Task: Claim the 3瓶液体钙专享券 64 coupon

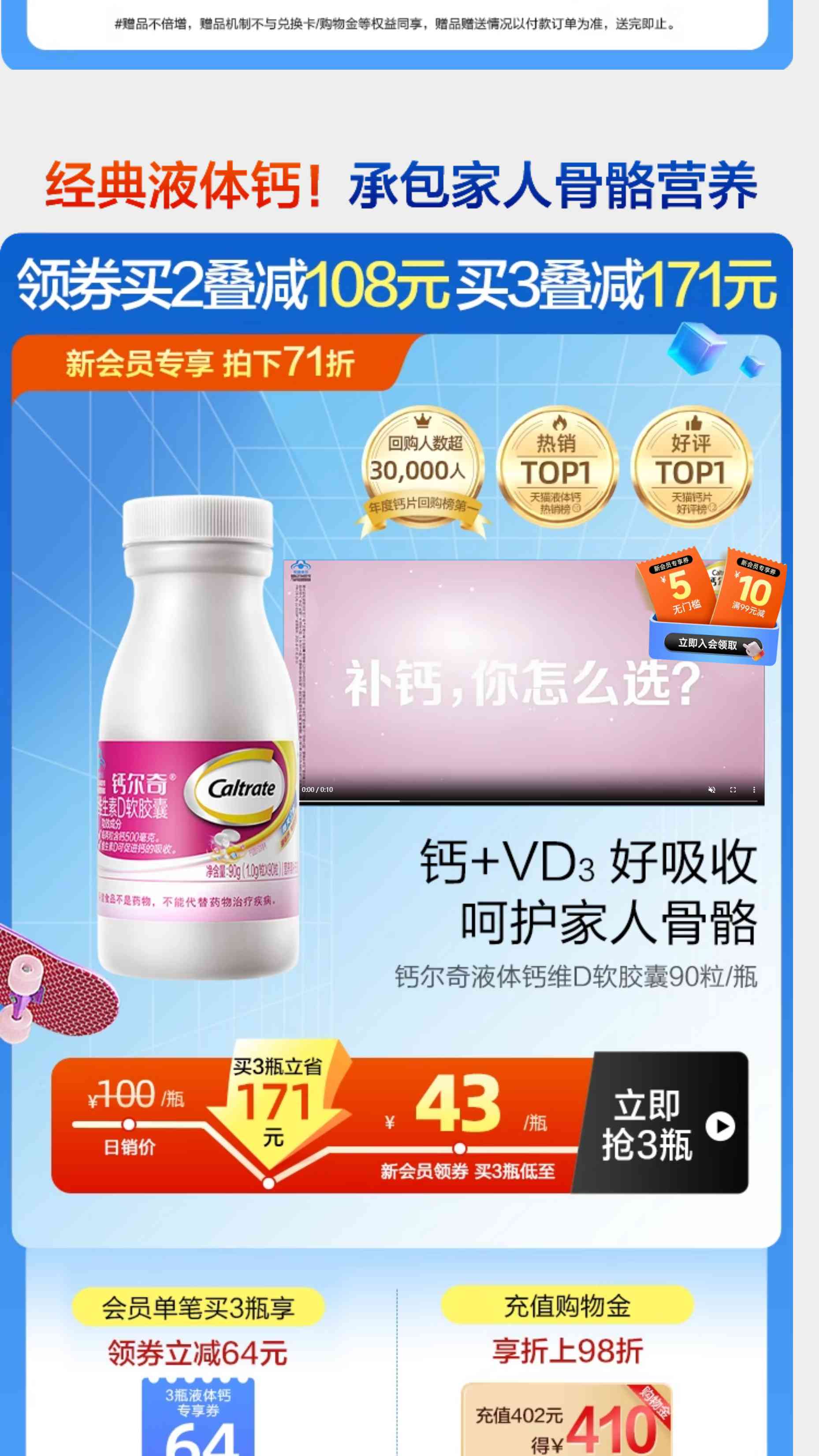Action: [198, 1419]
